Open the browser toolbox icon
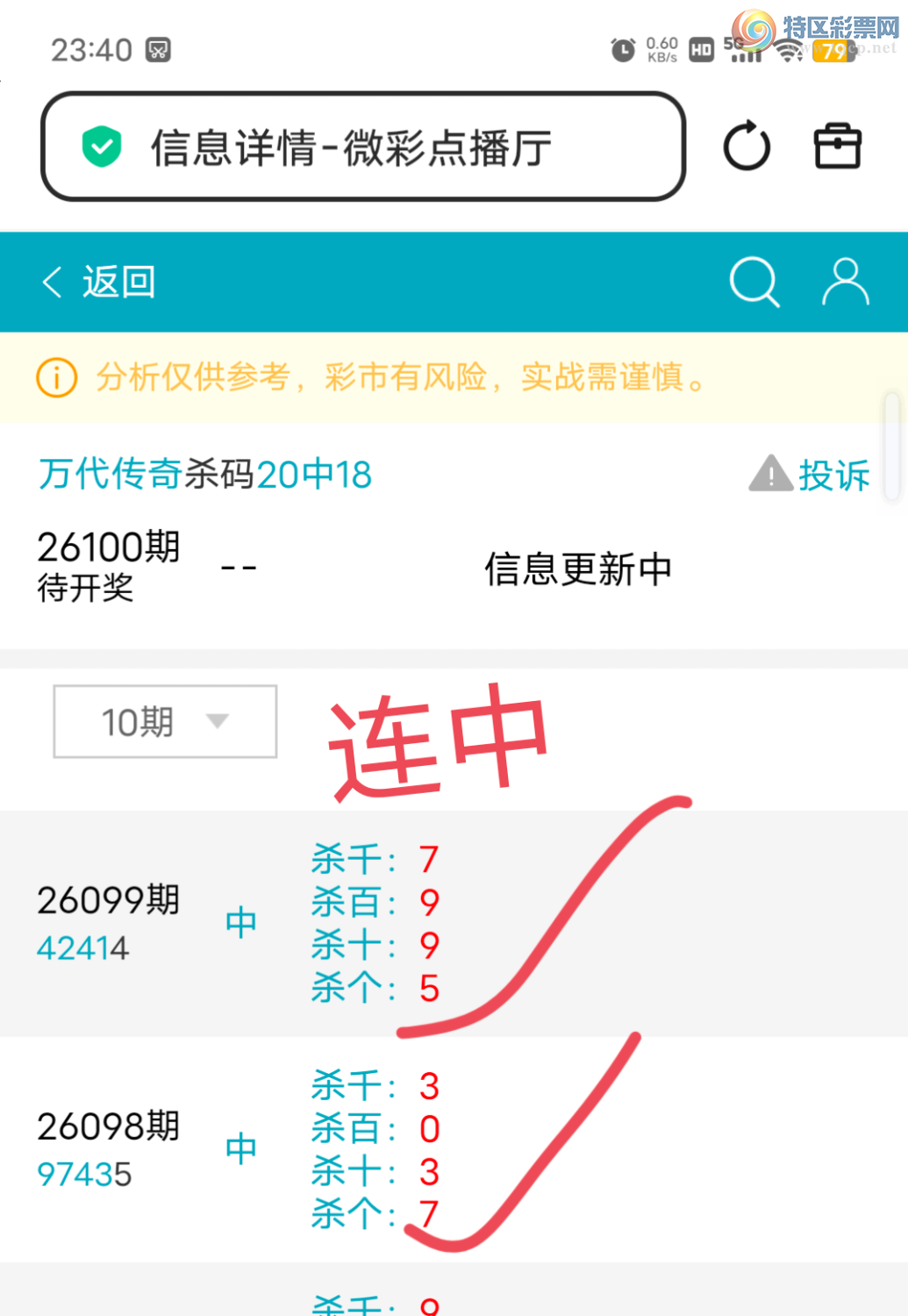This screenshot has width=908, height=1316. [x=838, y=147]
